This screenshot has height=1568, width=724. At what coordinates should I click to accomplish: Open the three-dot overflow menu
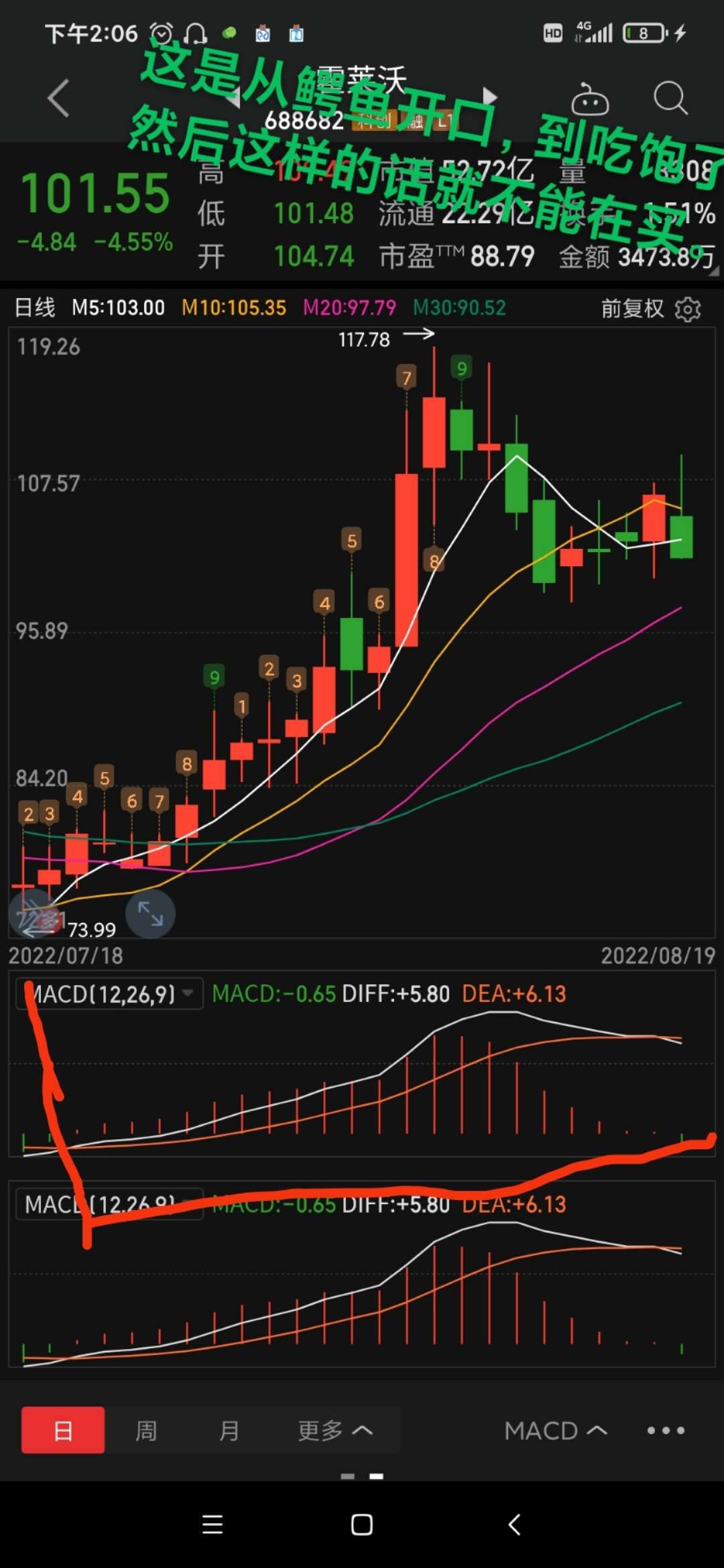(666, 1431)
